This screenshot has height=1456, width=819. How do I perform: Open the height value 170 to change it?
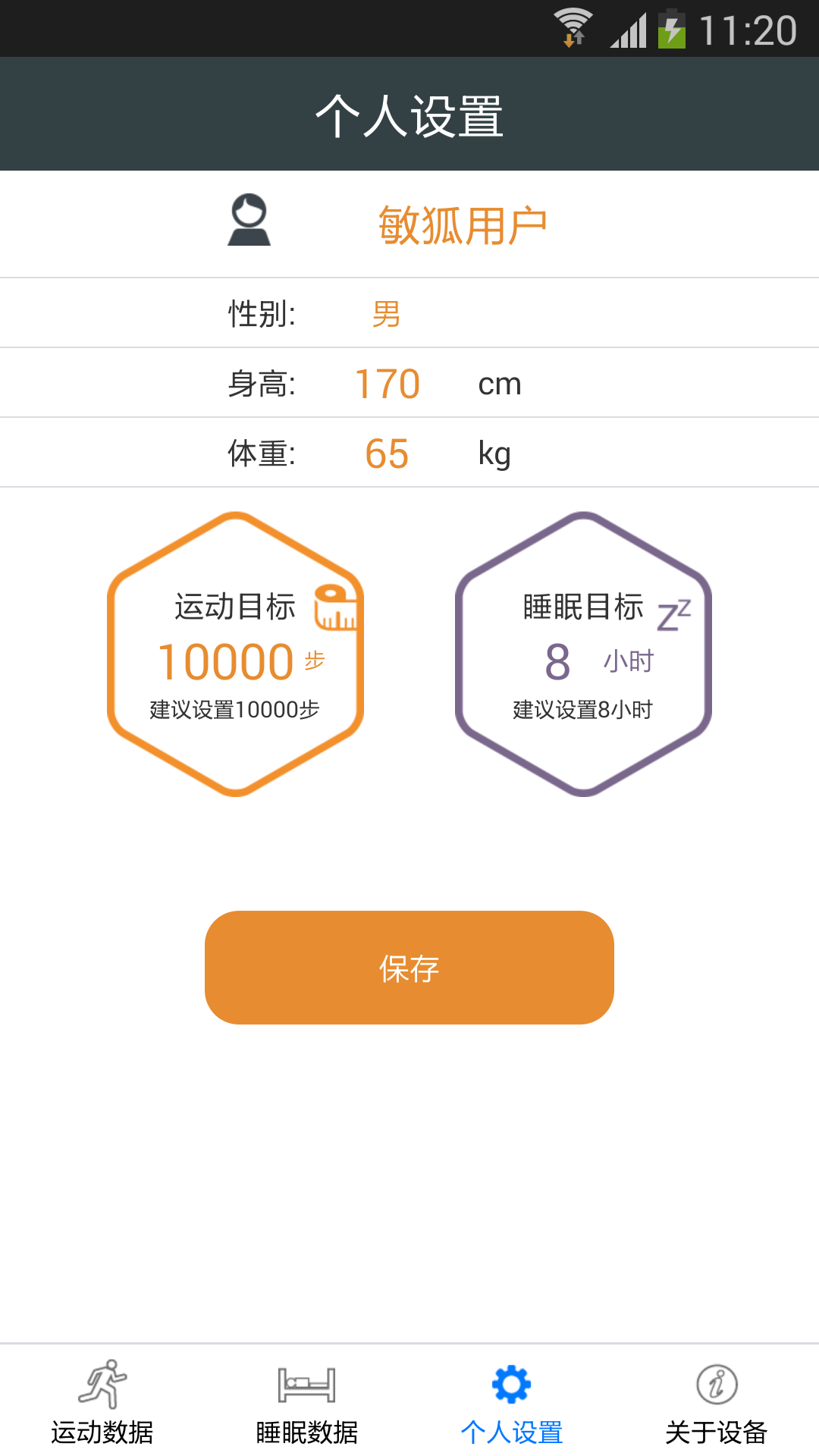pos(387,383)
